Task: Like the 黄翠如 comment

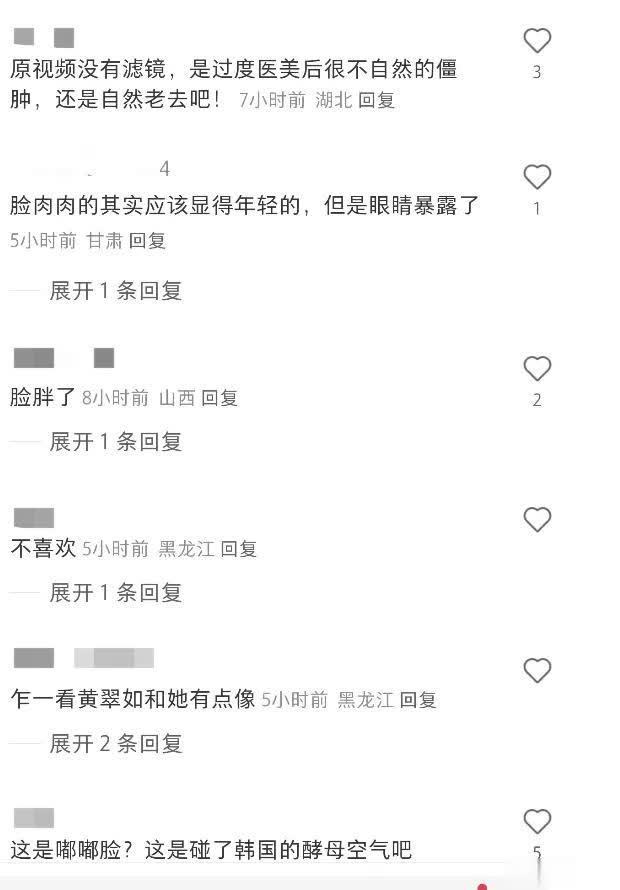Action: (x=537, y=670)
